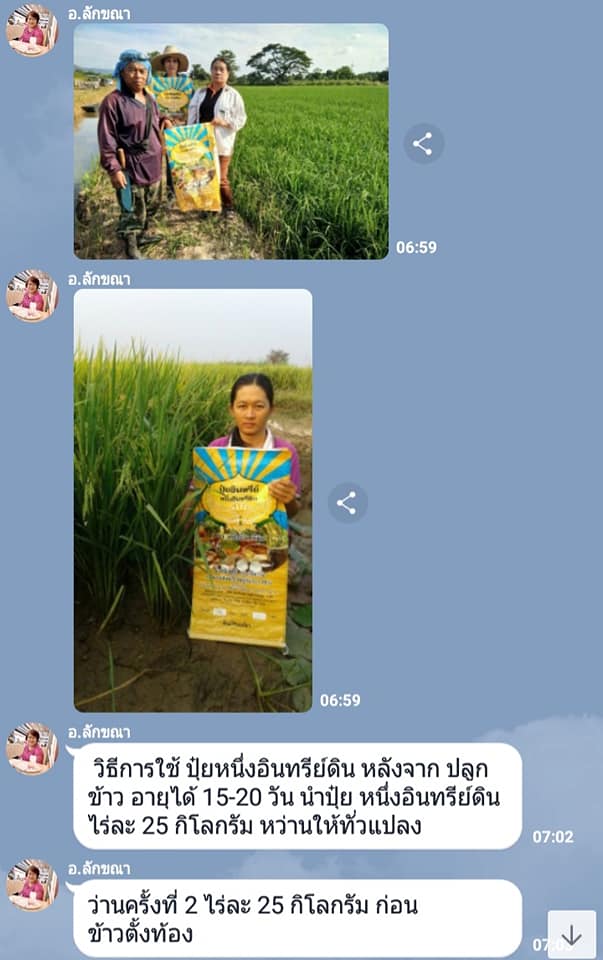Open อ.ลักขณา's profile from top avatar

tap(31, 30)
